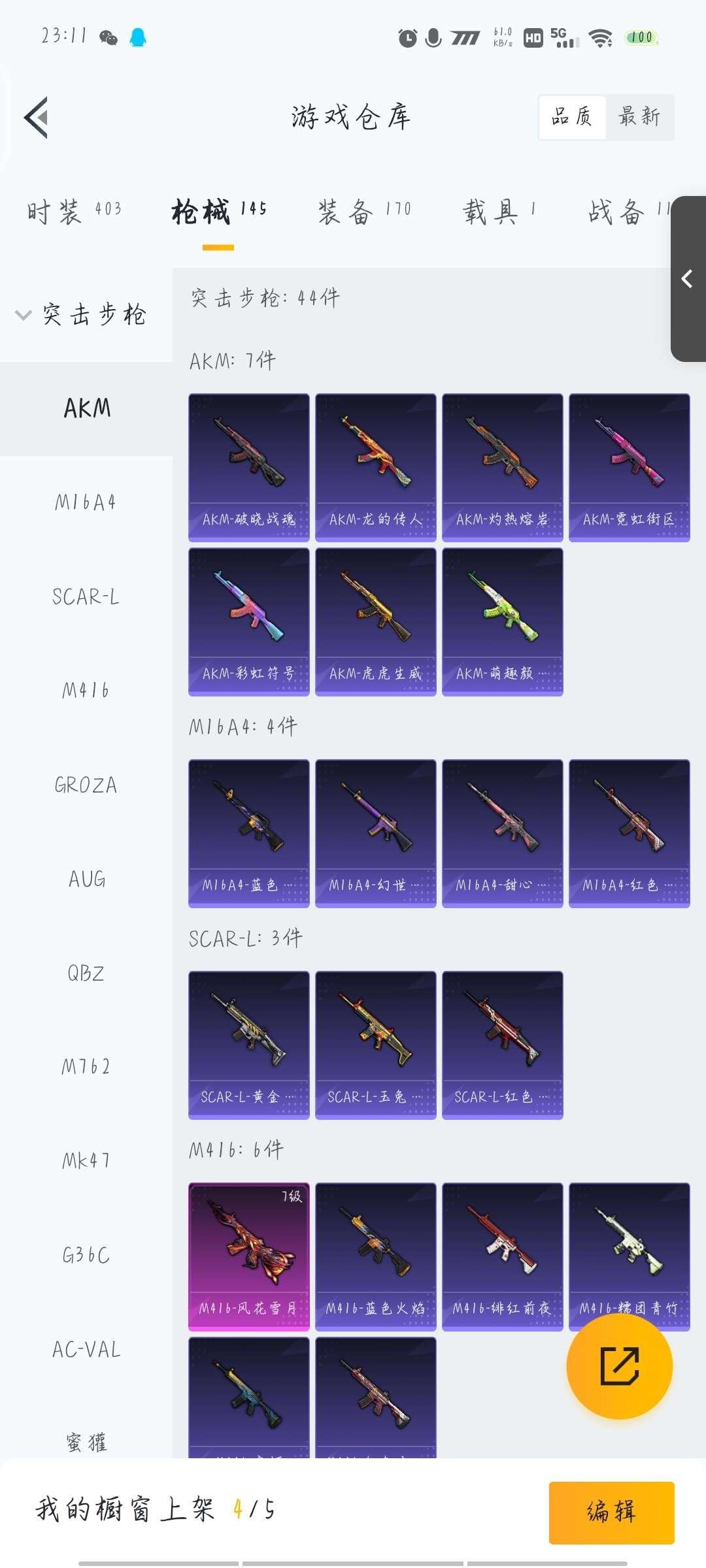This screenshot has width=706, height=1568.
Task: Open M416-蓝色火焰 skin
Action: pyautogui.click(x=375, y=1256)
